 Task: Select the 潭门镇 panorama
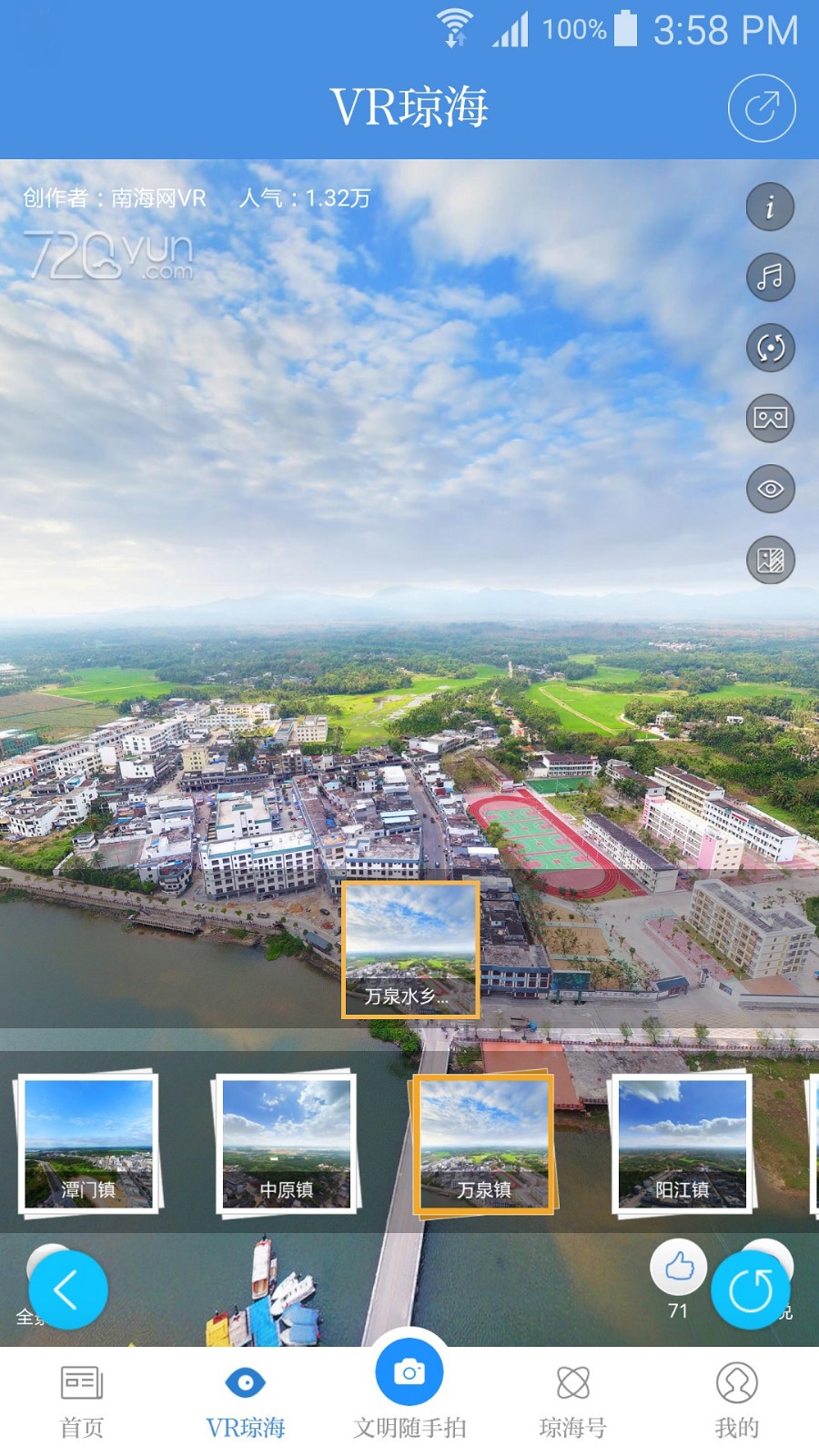pos(88,1144)
